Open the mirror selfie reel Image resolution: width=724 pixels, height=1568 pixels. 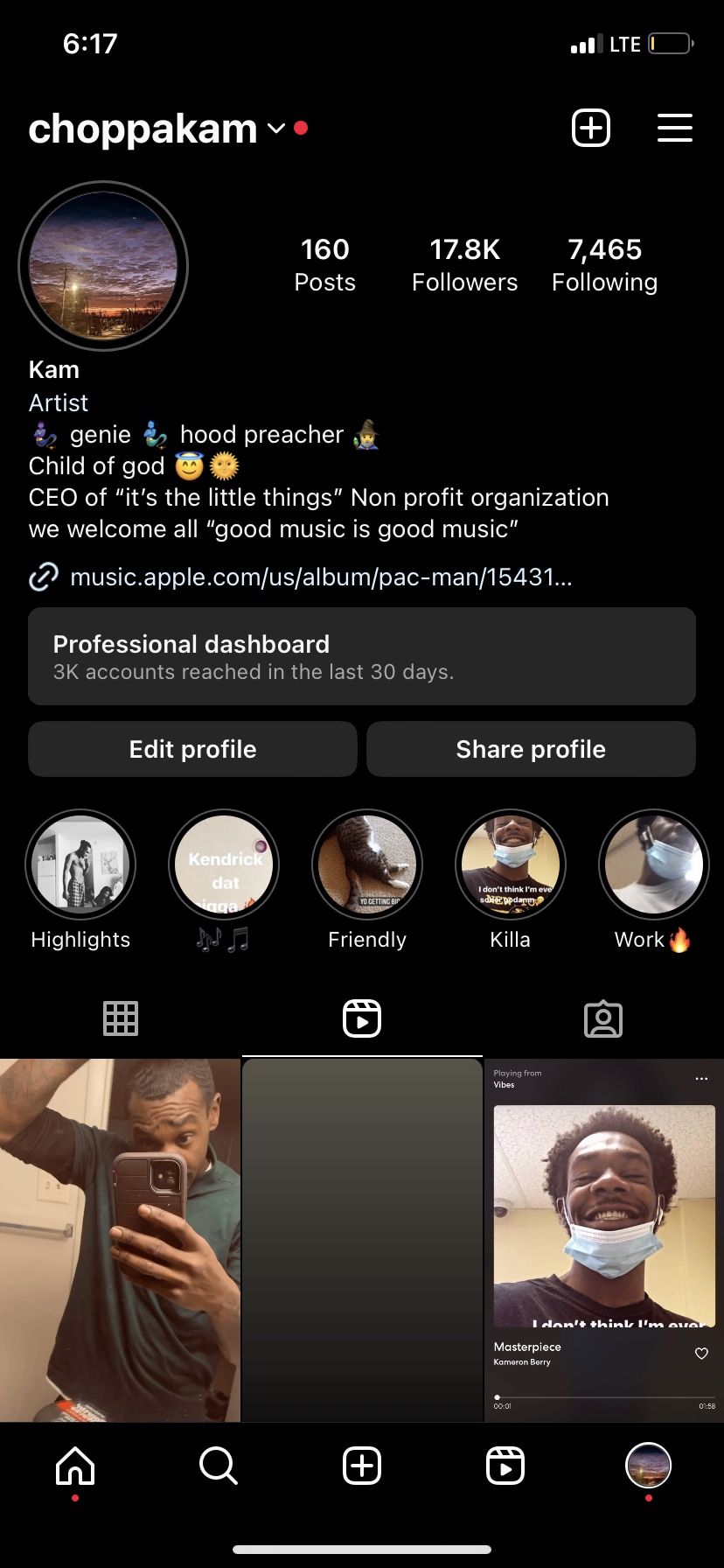[x=120, y=1240]
